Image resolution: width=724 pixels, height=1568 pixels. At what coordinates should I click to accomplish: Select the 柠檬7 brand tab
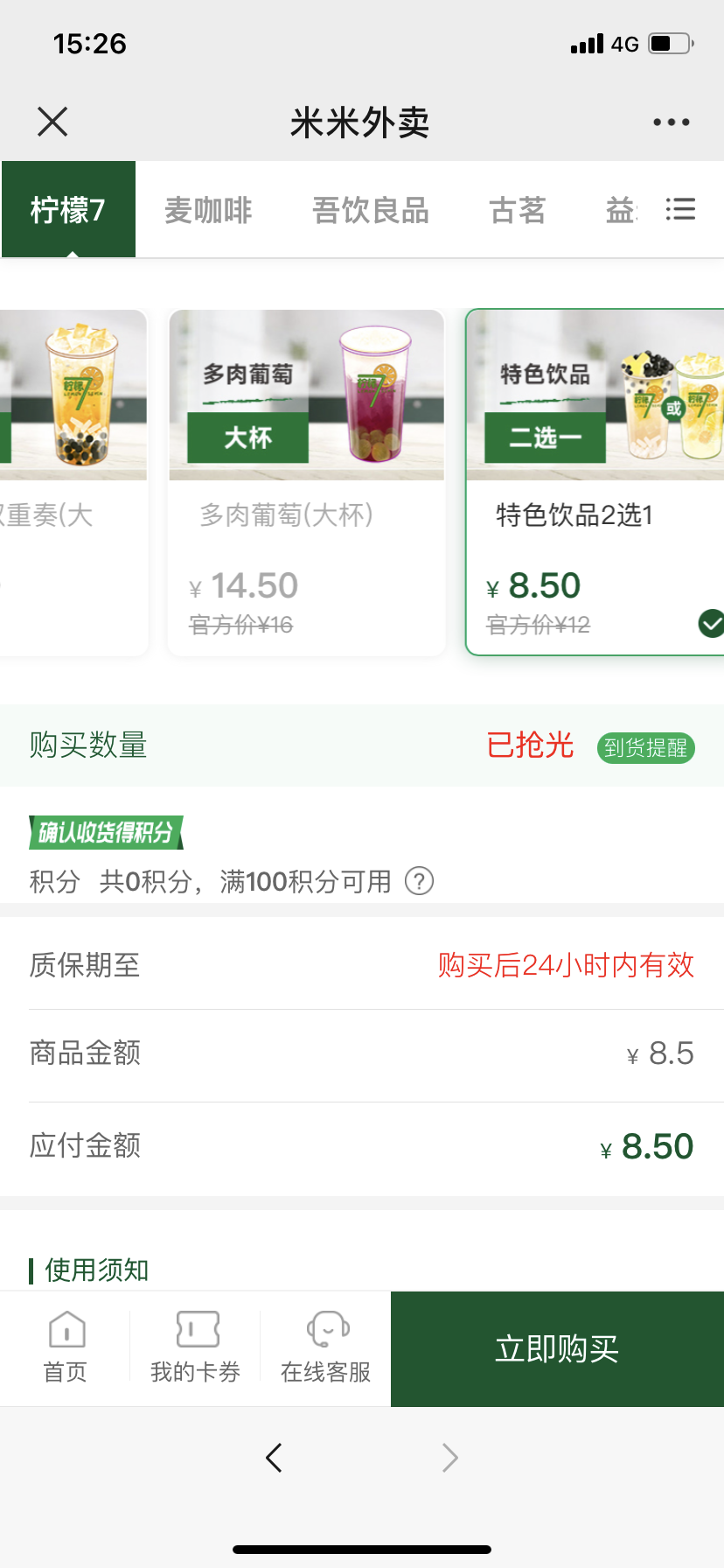click(68, 209)
